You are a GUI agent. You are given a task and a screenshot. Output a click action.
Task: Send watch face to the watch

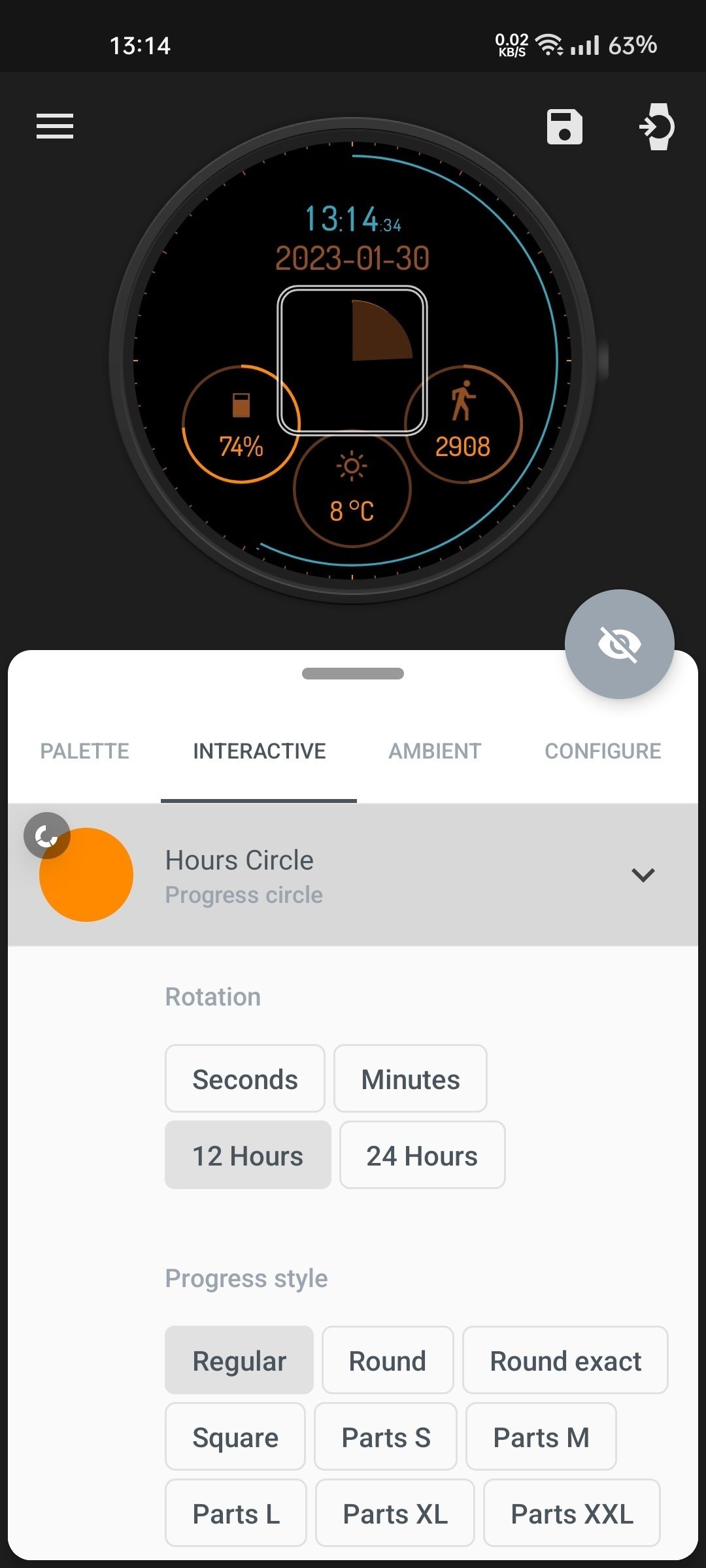point(657,127)
